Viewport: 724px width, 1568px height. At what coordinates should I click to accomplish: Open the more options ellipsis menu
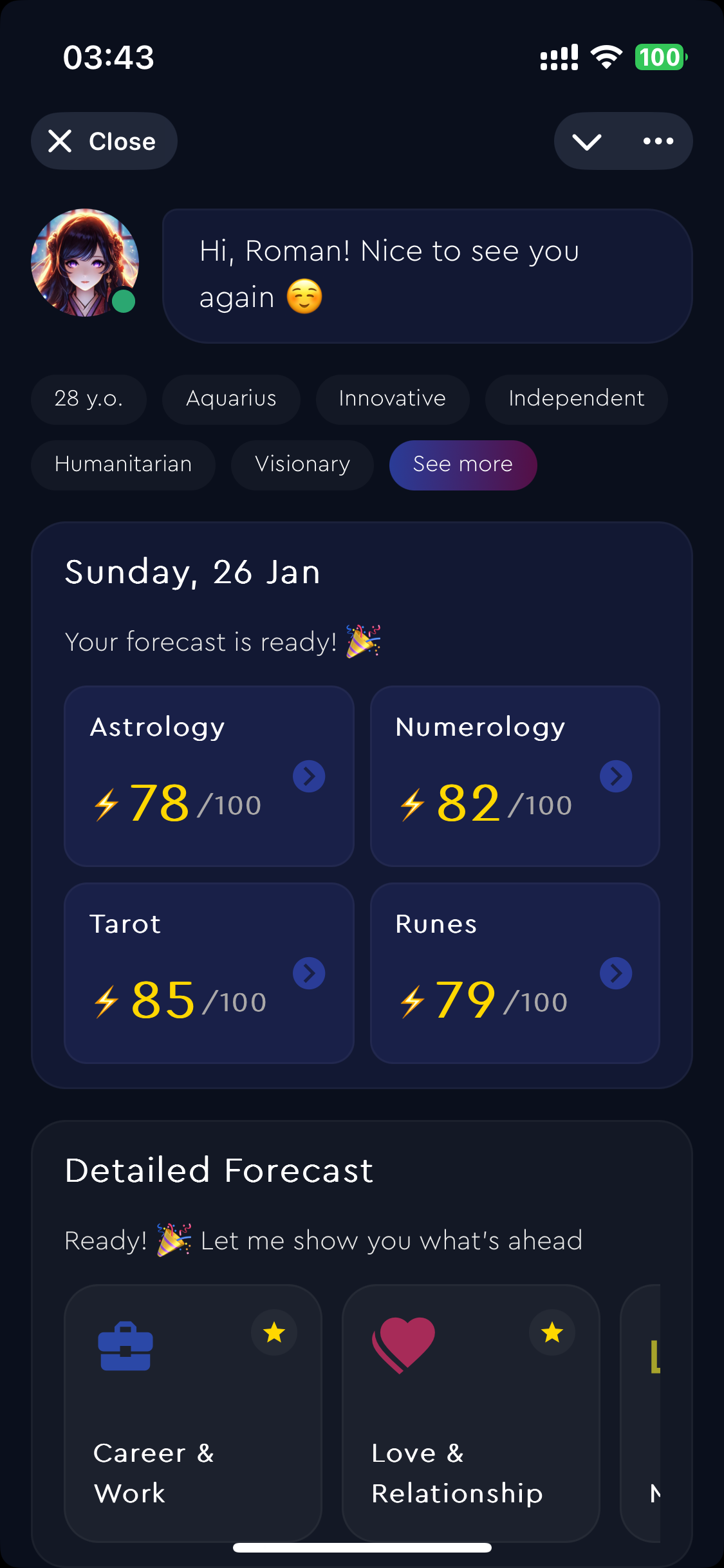pos(658,141)
